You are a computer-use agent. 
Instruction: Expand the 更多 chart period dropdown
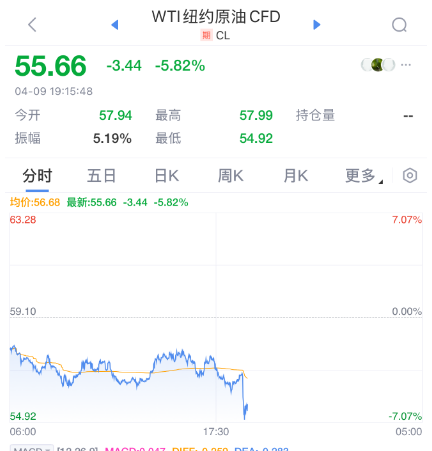click(x=364, y=176)
